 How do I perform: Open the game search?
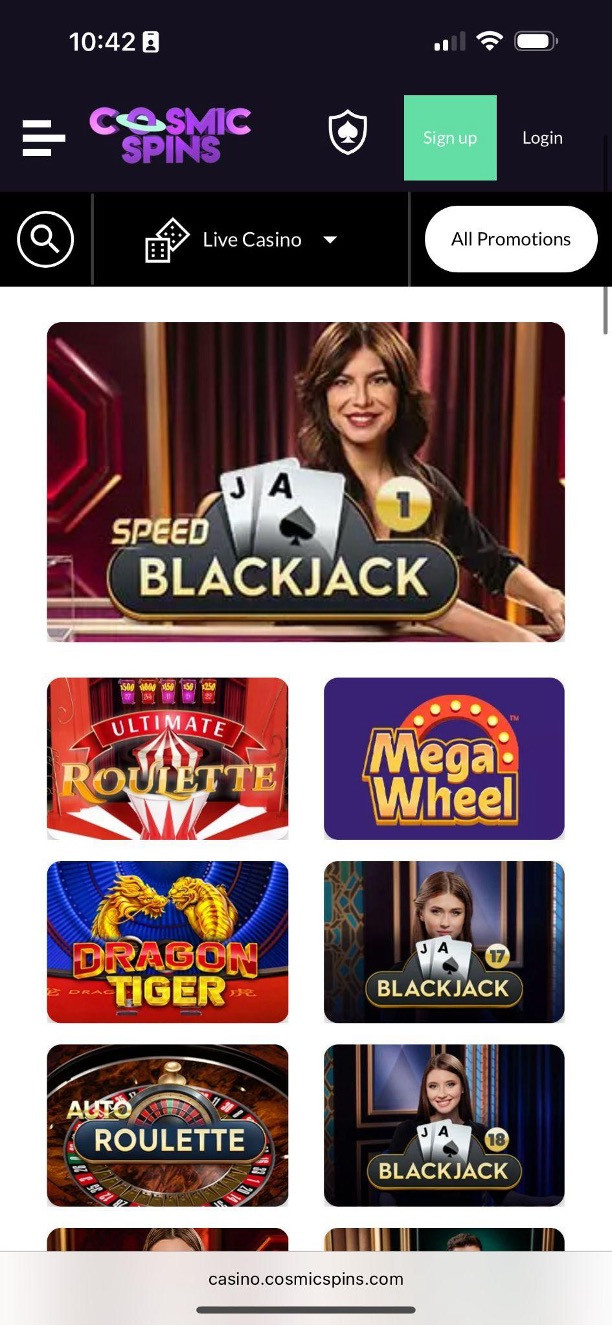[45, 239]
